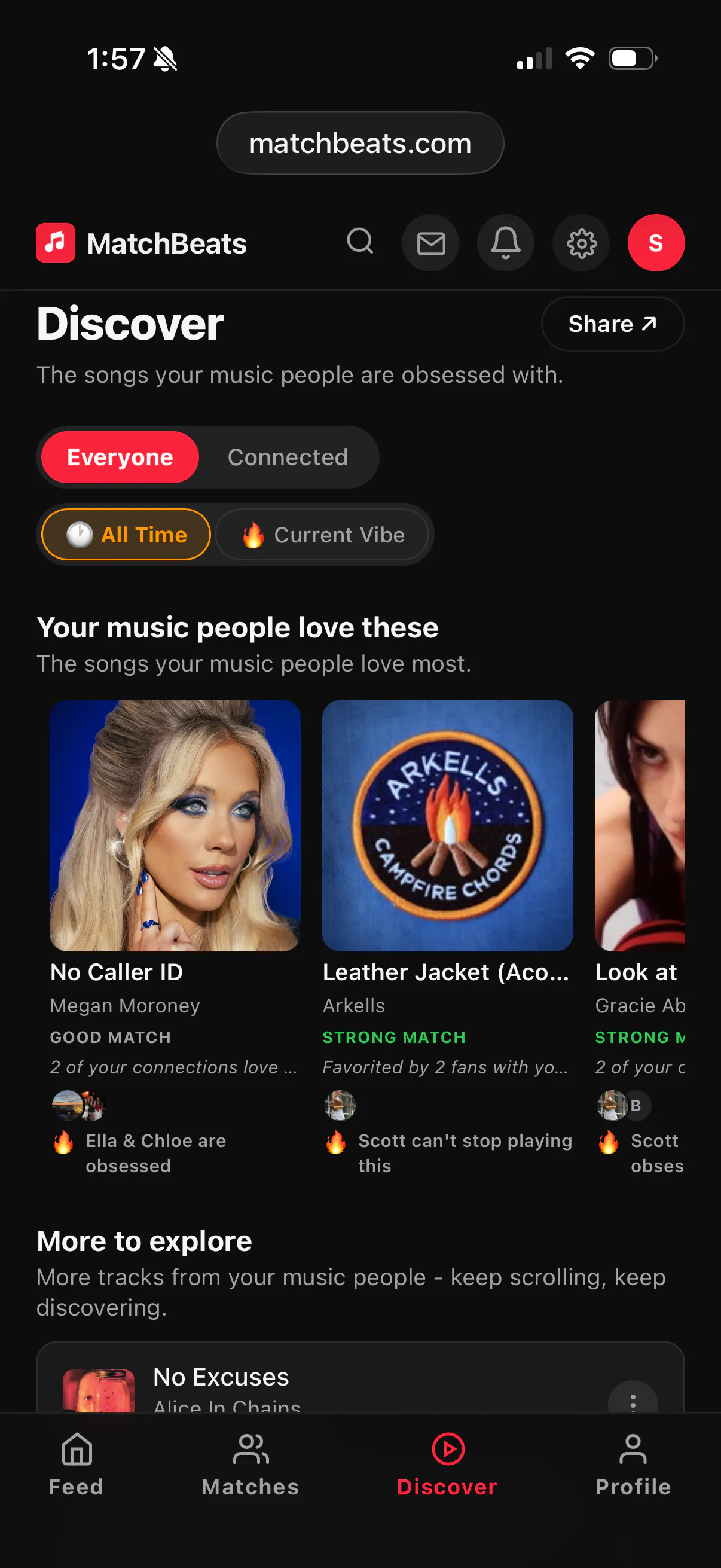
Task: Open the Gracie Abrams song card
Action: click(x=640, y=938)
